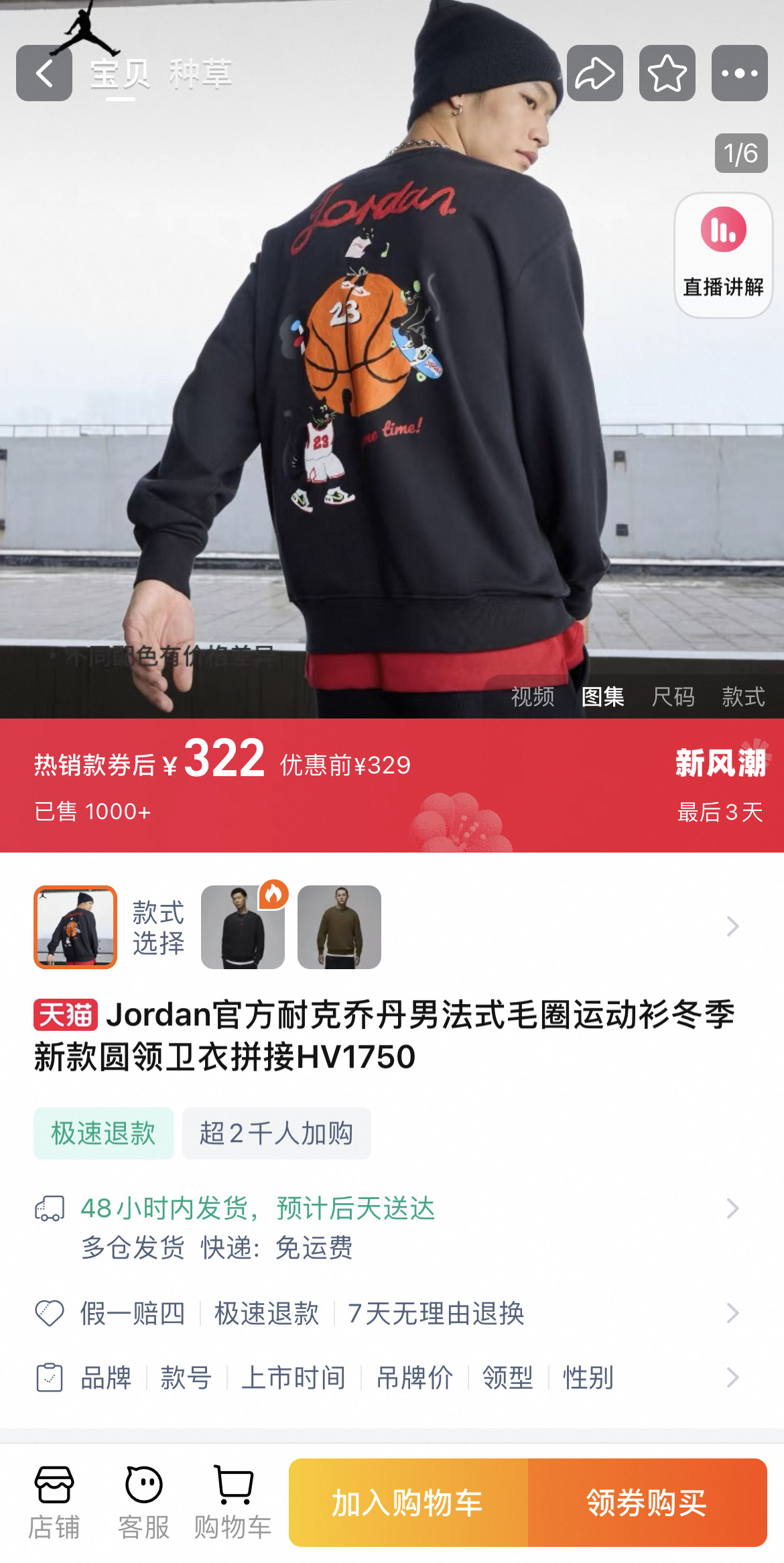784x1563 pixels.
Task: Switch gallery to 款式
Action: click(x=743, y=696)
